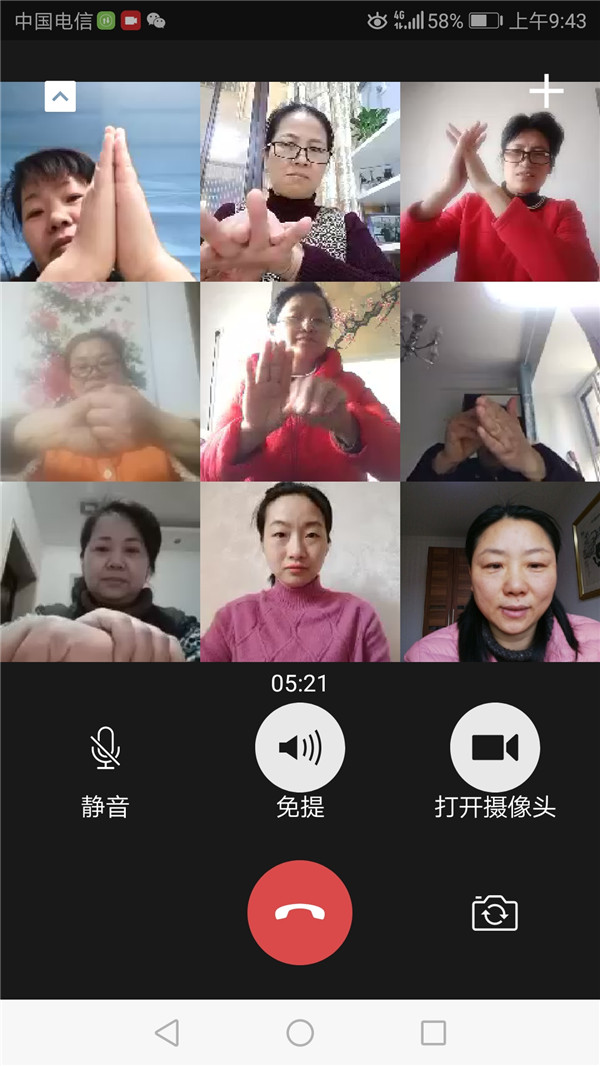Mute the microphone (静音)
The width and height of the screenshot is (600, 1066).
click(105, 748)
